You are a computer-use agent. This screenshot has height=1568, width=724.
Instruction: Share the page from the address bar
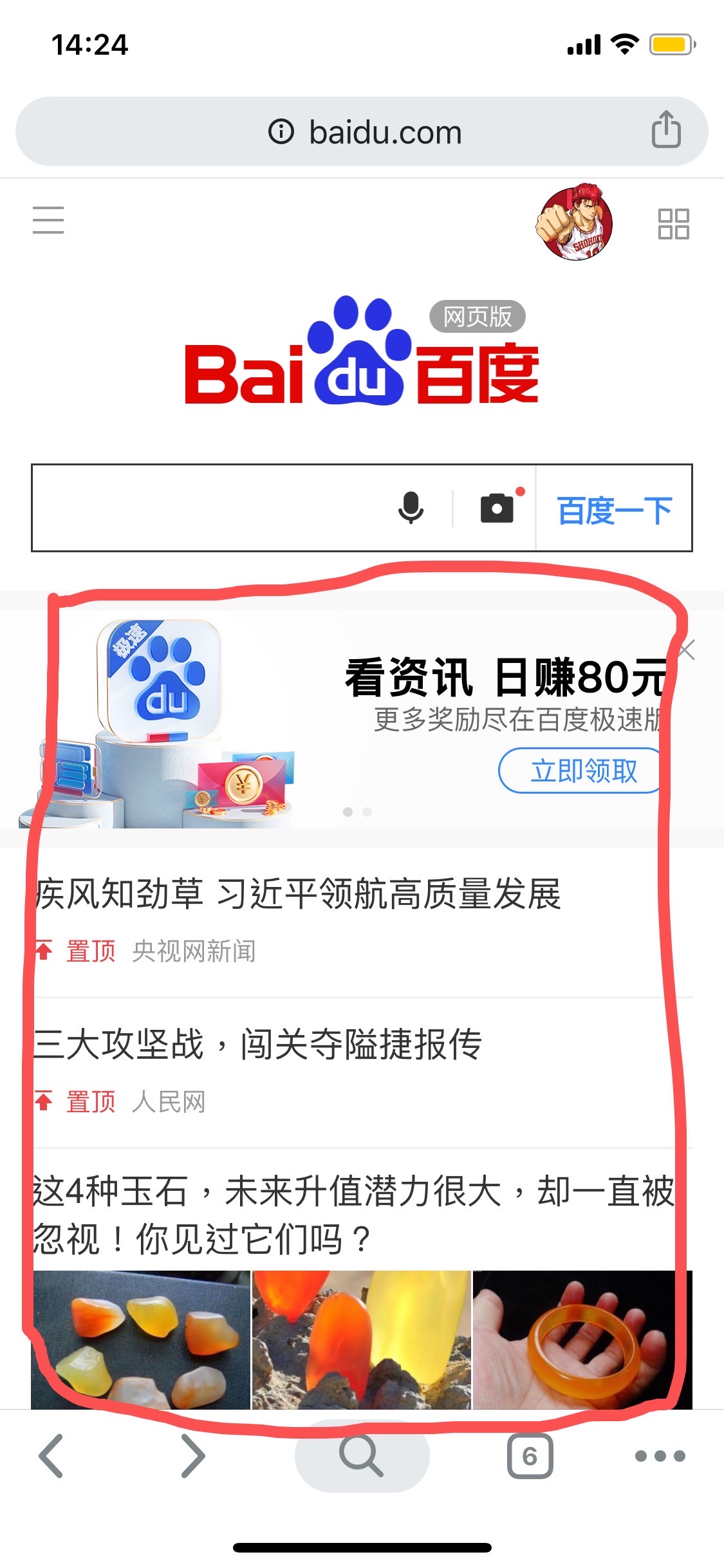666,130
